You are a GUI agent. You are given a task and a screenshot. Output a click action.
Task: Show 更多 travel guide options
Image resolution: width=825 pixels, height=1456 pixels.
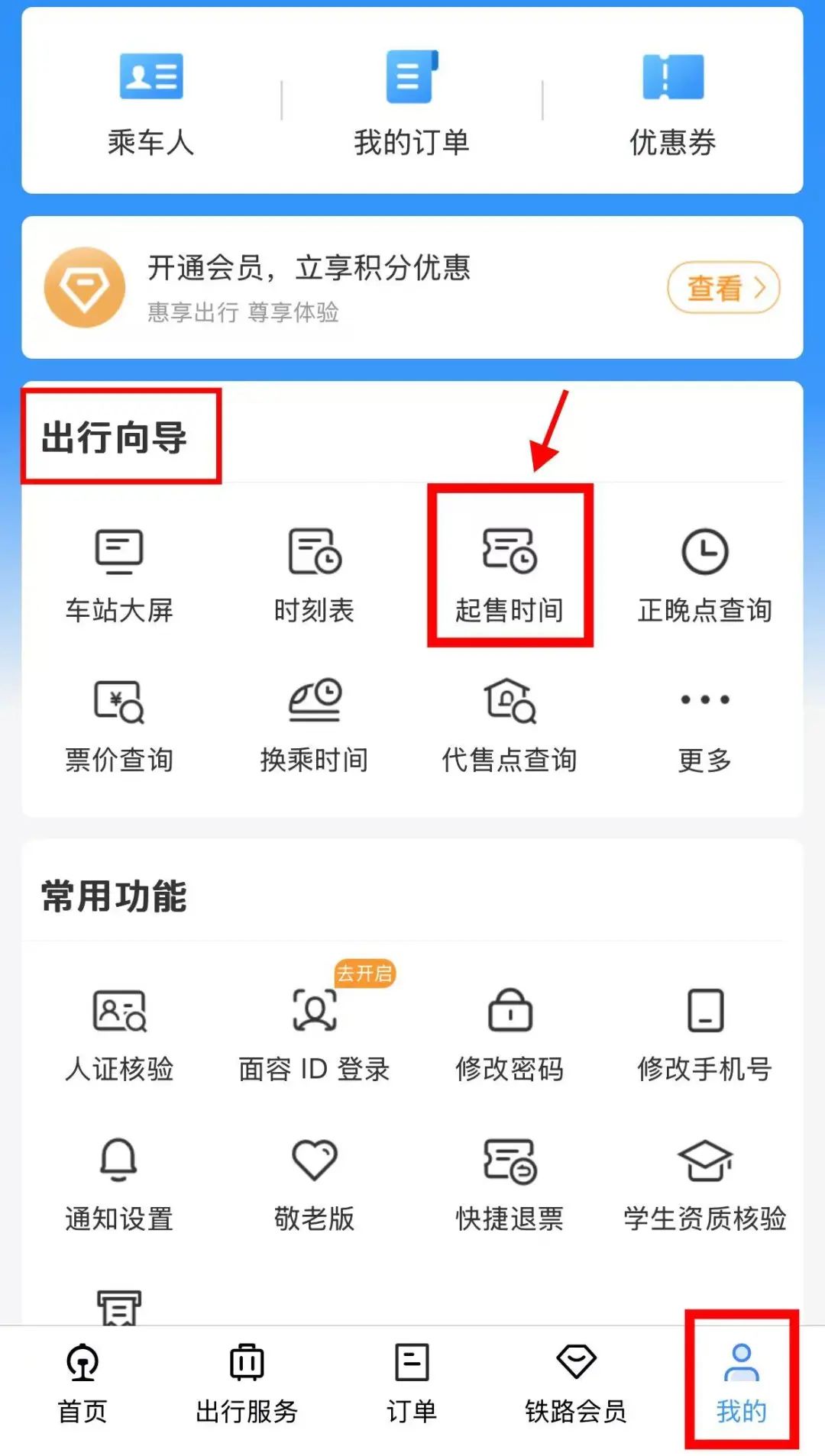click(x=704, y=725)
